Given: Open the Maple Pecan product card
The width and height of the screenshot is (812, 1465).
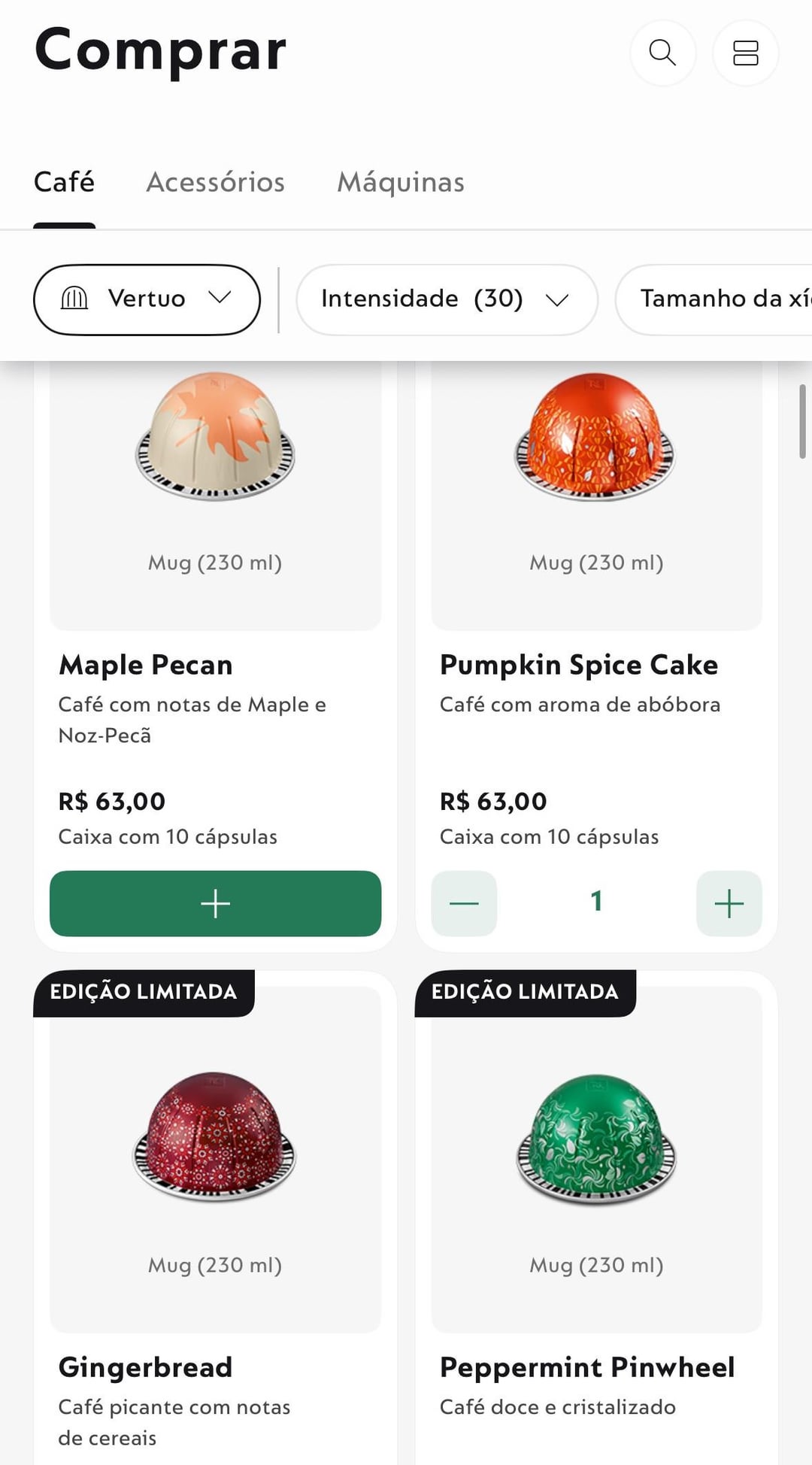Looking at the screenshot, I should pos(146,665).
